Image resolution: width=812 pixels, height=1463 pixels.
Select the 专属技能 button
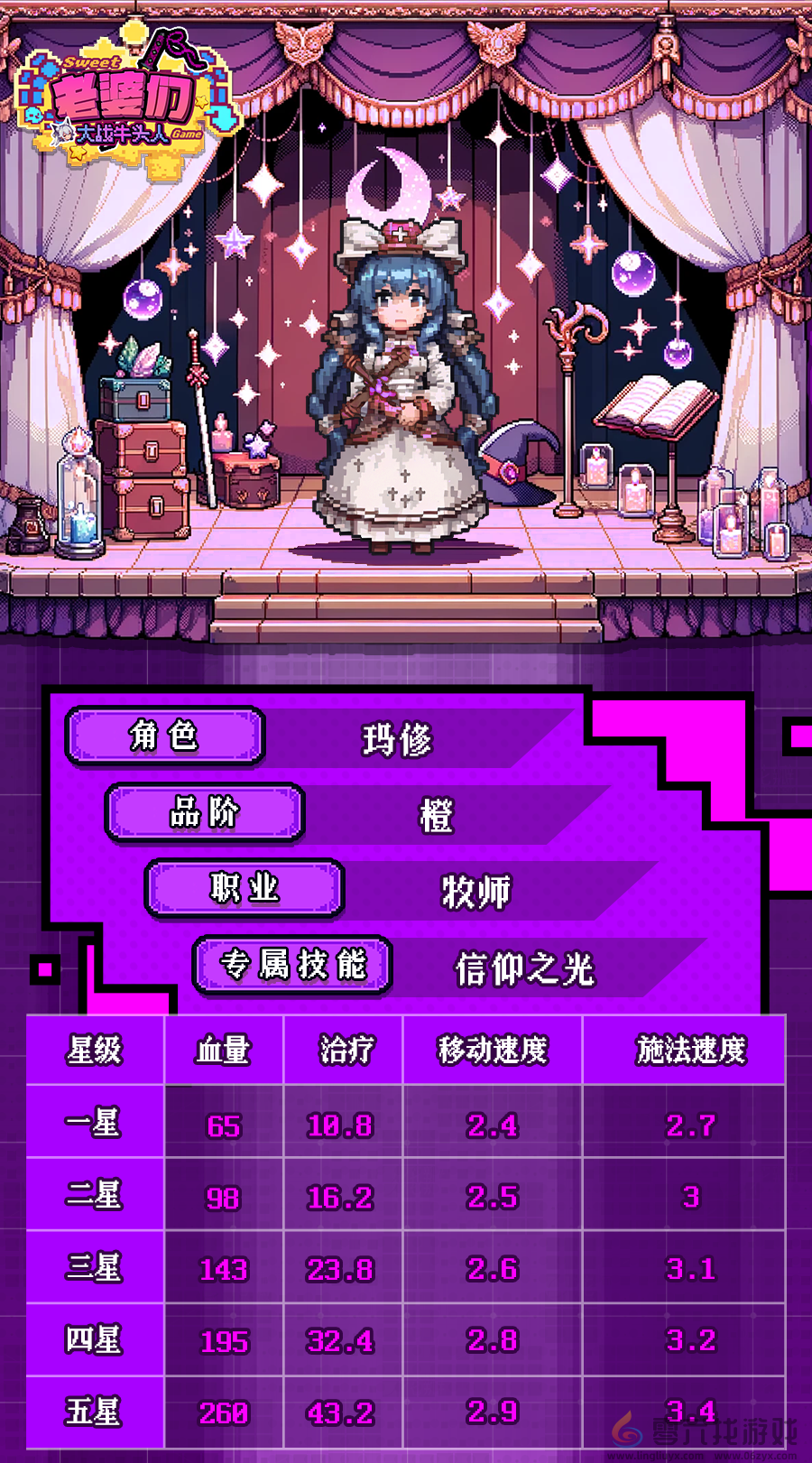click(x=295, y=966)
